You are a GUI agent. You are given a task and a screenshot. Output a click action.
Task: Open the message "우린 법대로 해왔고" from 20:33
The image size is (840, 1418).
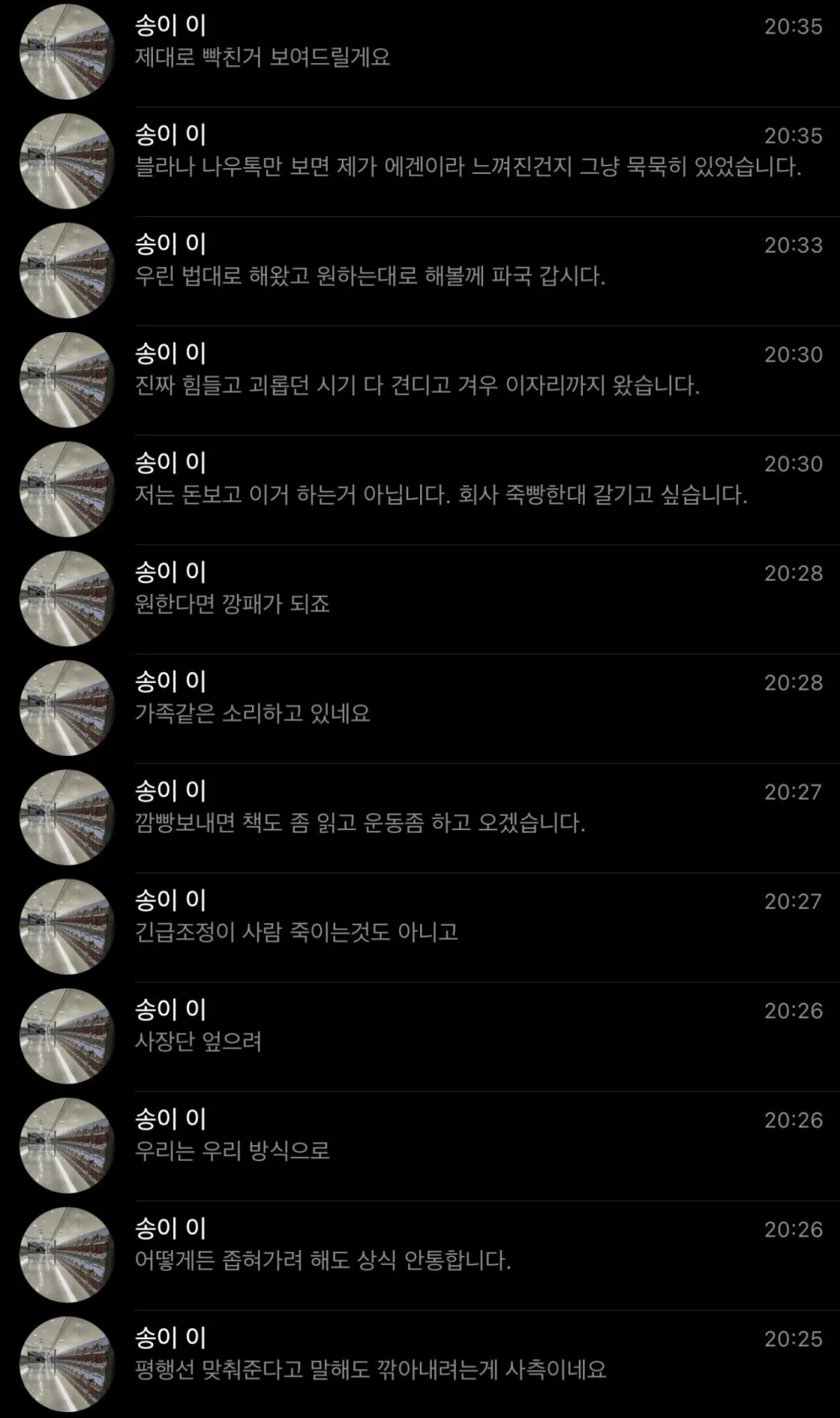click(x=420, y=270)
